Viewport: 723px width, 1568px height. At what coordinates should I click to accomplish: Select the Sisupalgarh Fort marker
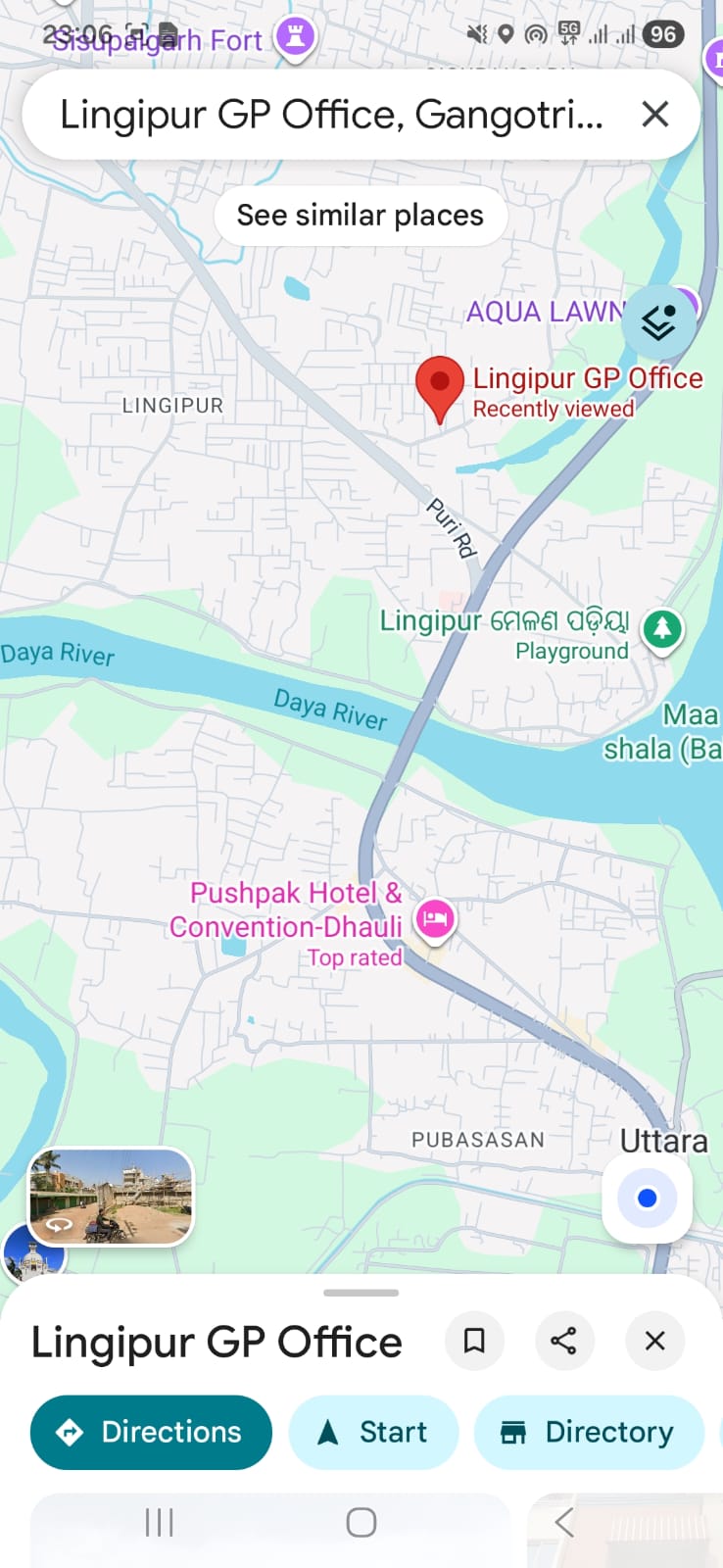click(x=295, y=37)
